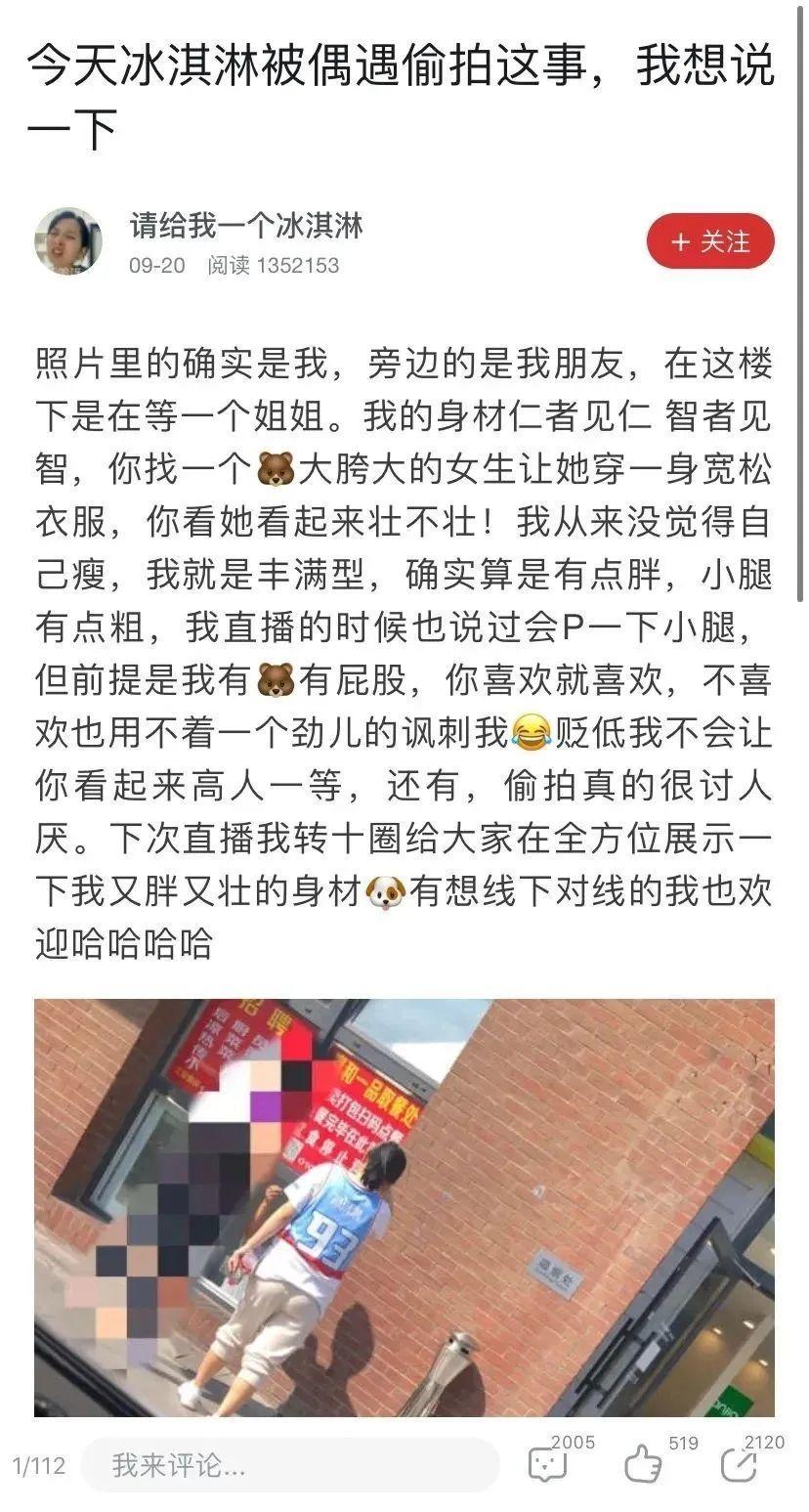This screenshot has width=809, height=1512.
Task: Open the author name 请给我一个冰淇淋
Action: pos(246,226)
